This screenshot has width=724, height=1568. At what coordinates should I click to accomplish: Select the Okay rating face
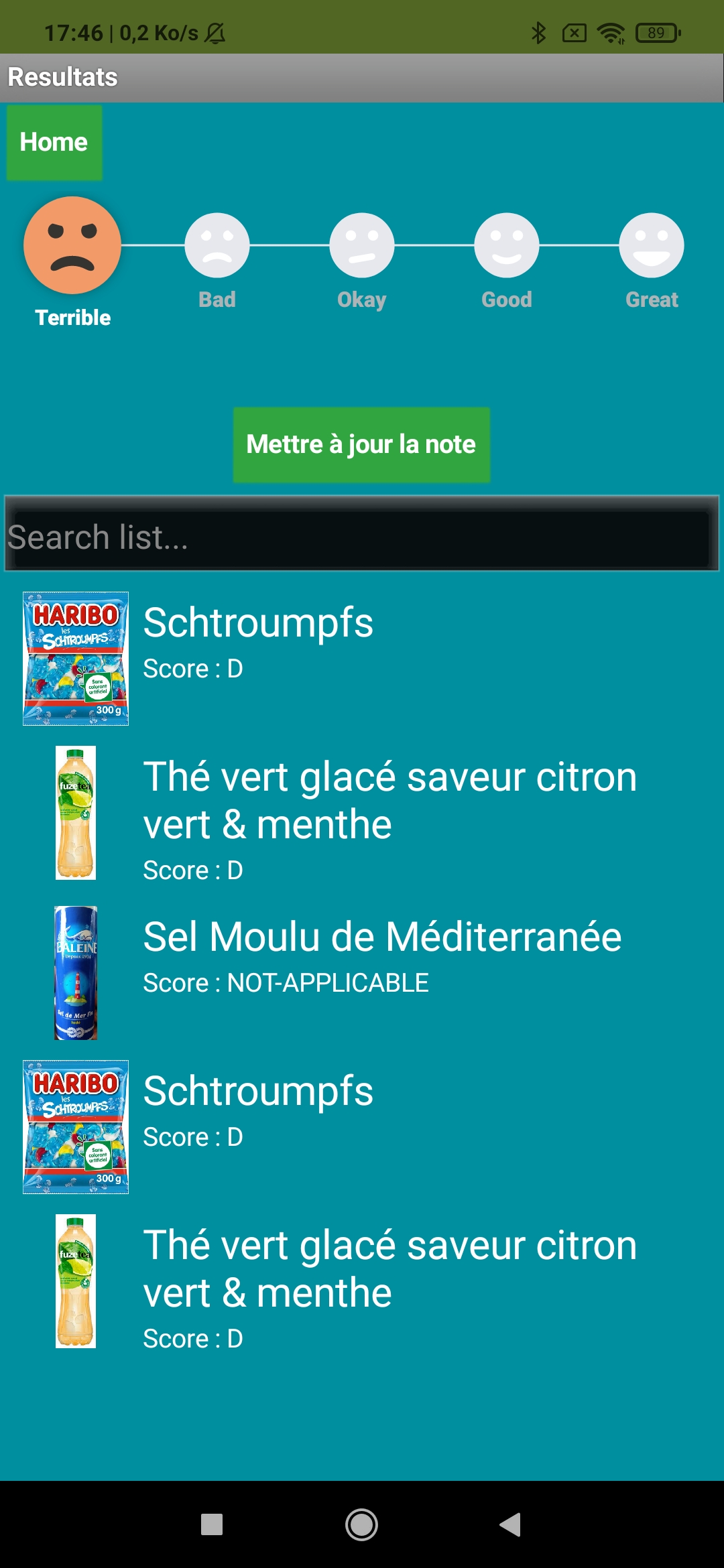point(362,245)
